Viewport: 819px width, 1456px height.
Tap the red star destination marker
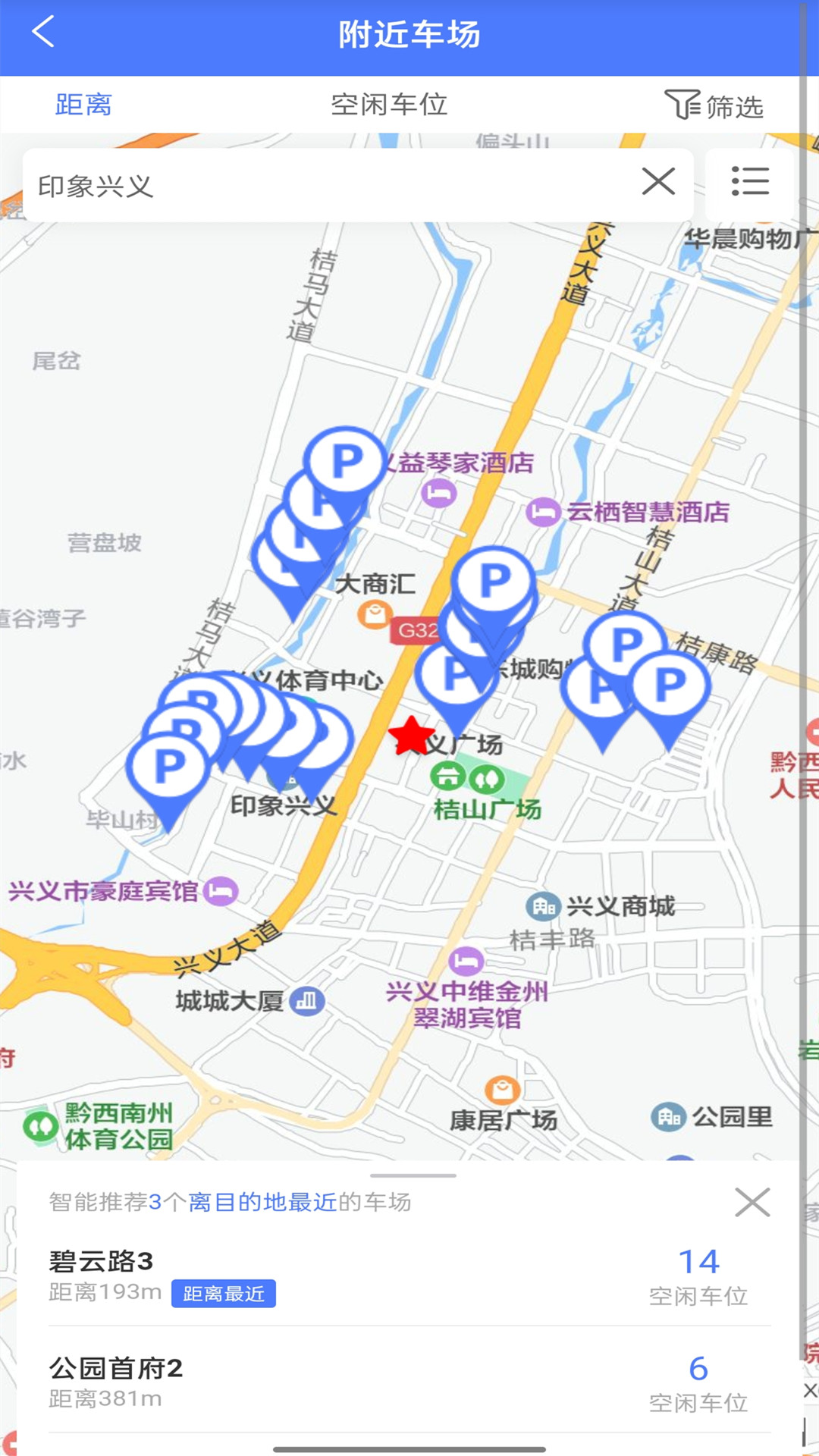pos(407,734)
